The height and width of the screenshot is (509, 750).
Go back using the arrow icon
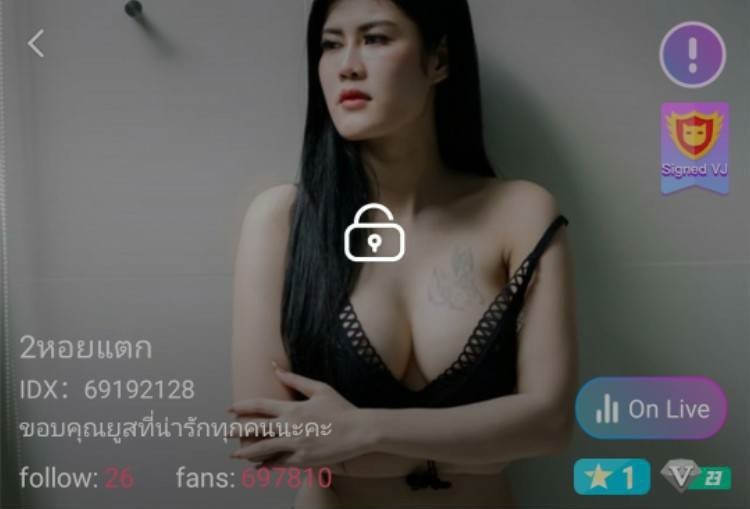pyautogui.click(x=36, y=43)
